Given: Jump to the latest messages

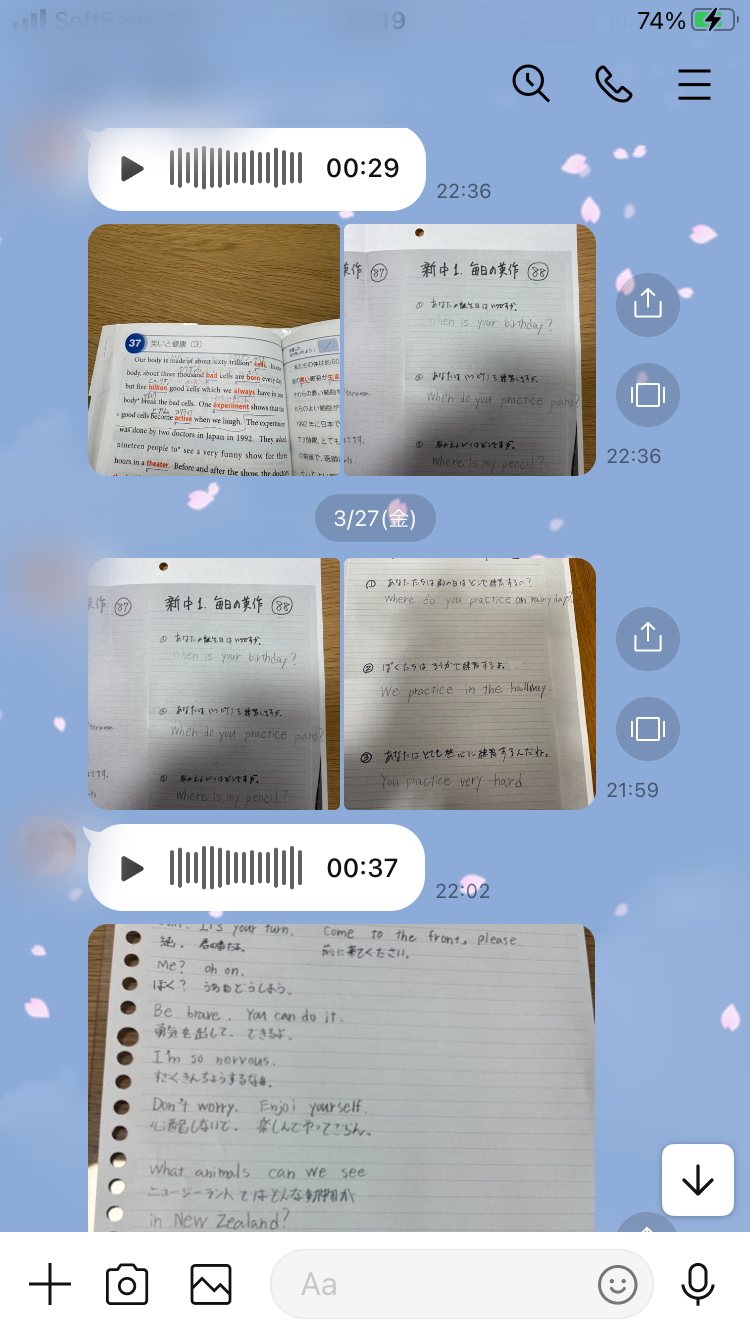Looking at the screenshot, I should pos(697,1180).
